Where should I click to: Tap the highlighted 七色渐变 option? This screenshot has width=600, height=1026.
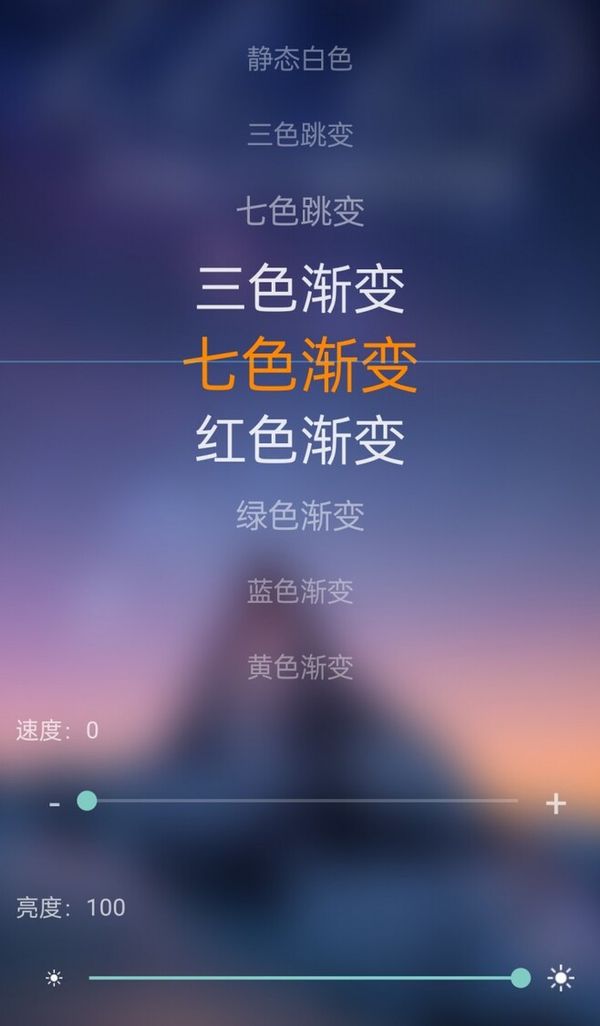[x=300, y=365]
